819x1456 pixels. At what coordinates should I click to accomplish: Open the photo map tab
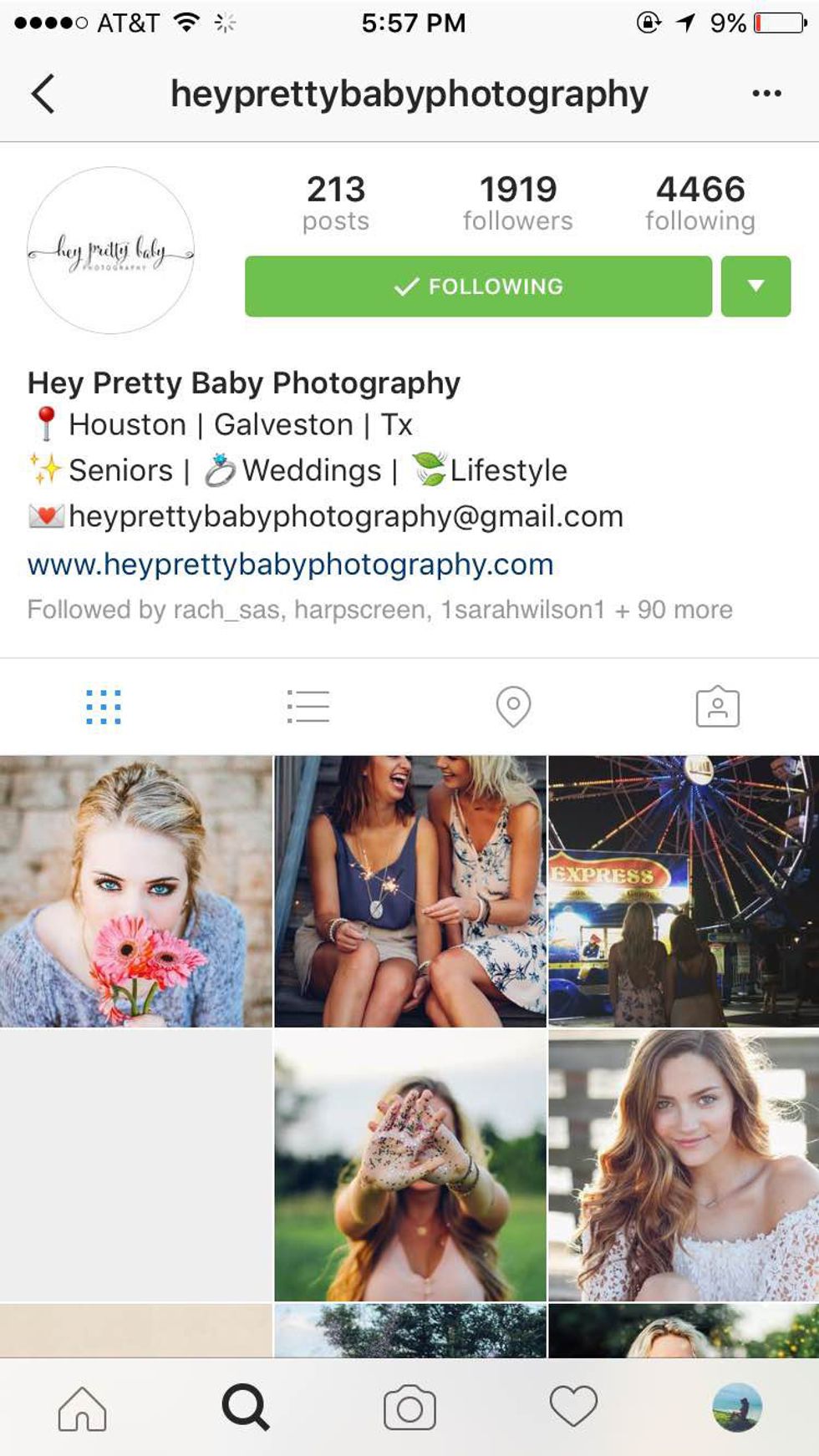click(x=513, y=708)
